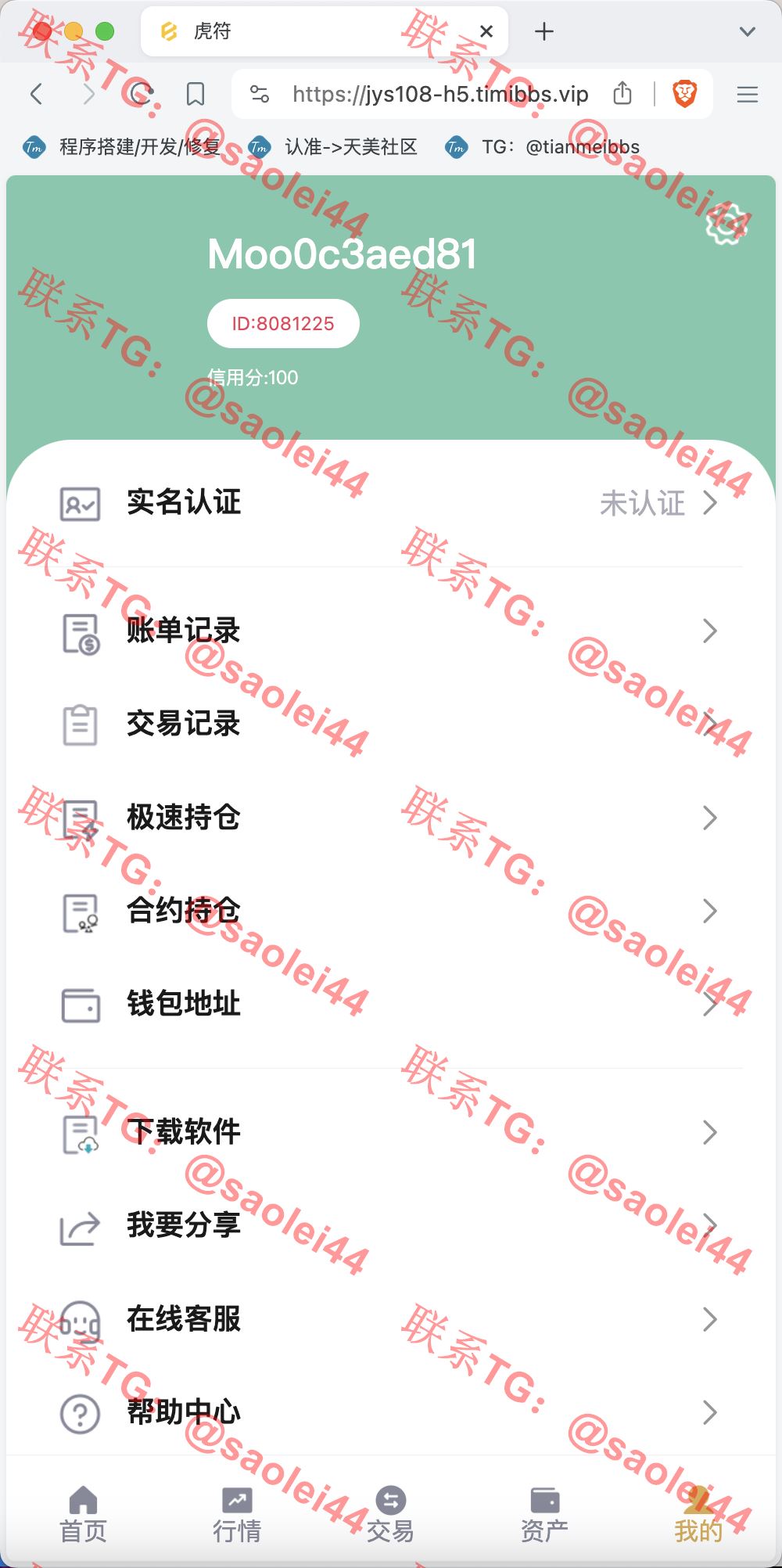Open the browser hamburger menu
Screen dimensions: 782x1568
[x=748, y=95]
